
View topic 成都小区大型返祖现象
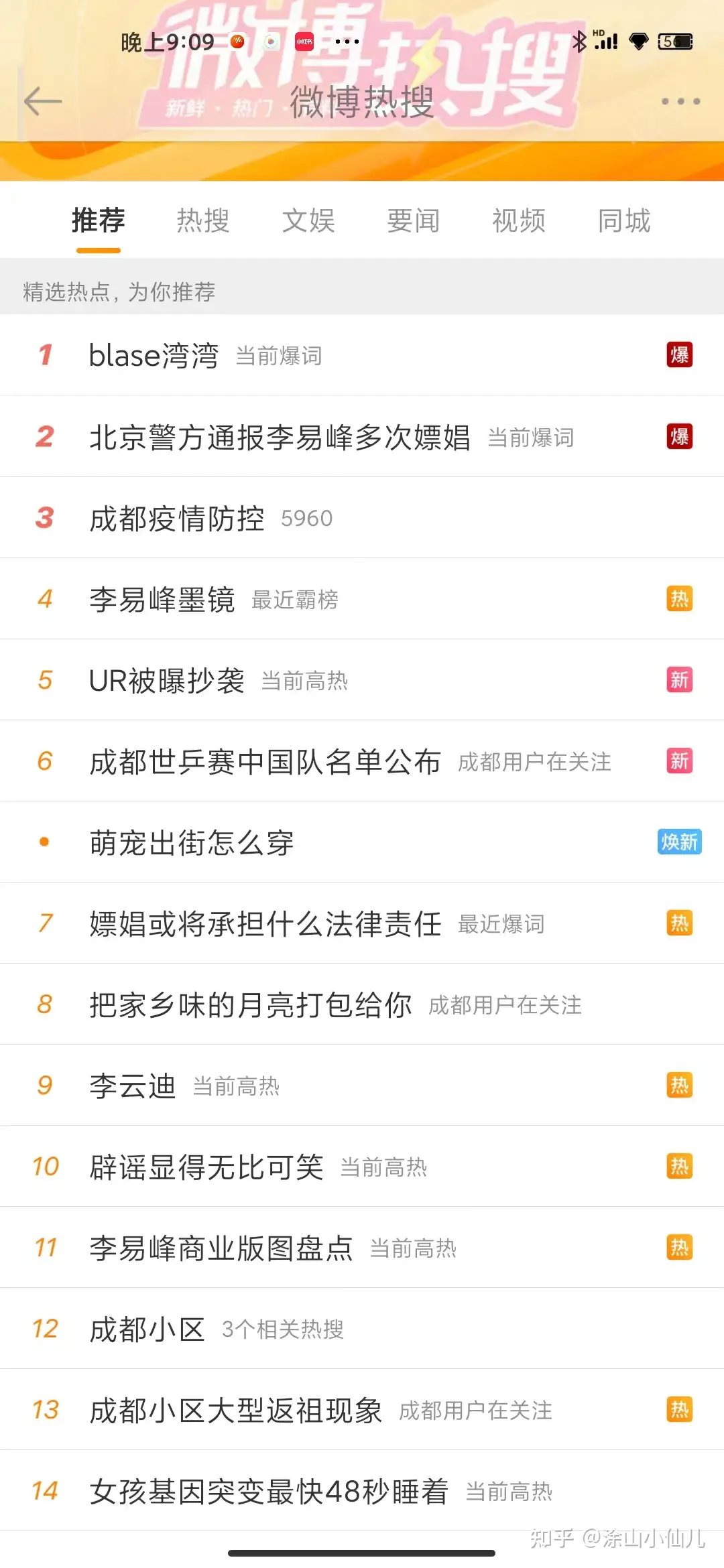(x=236, y=1411)
